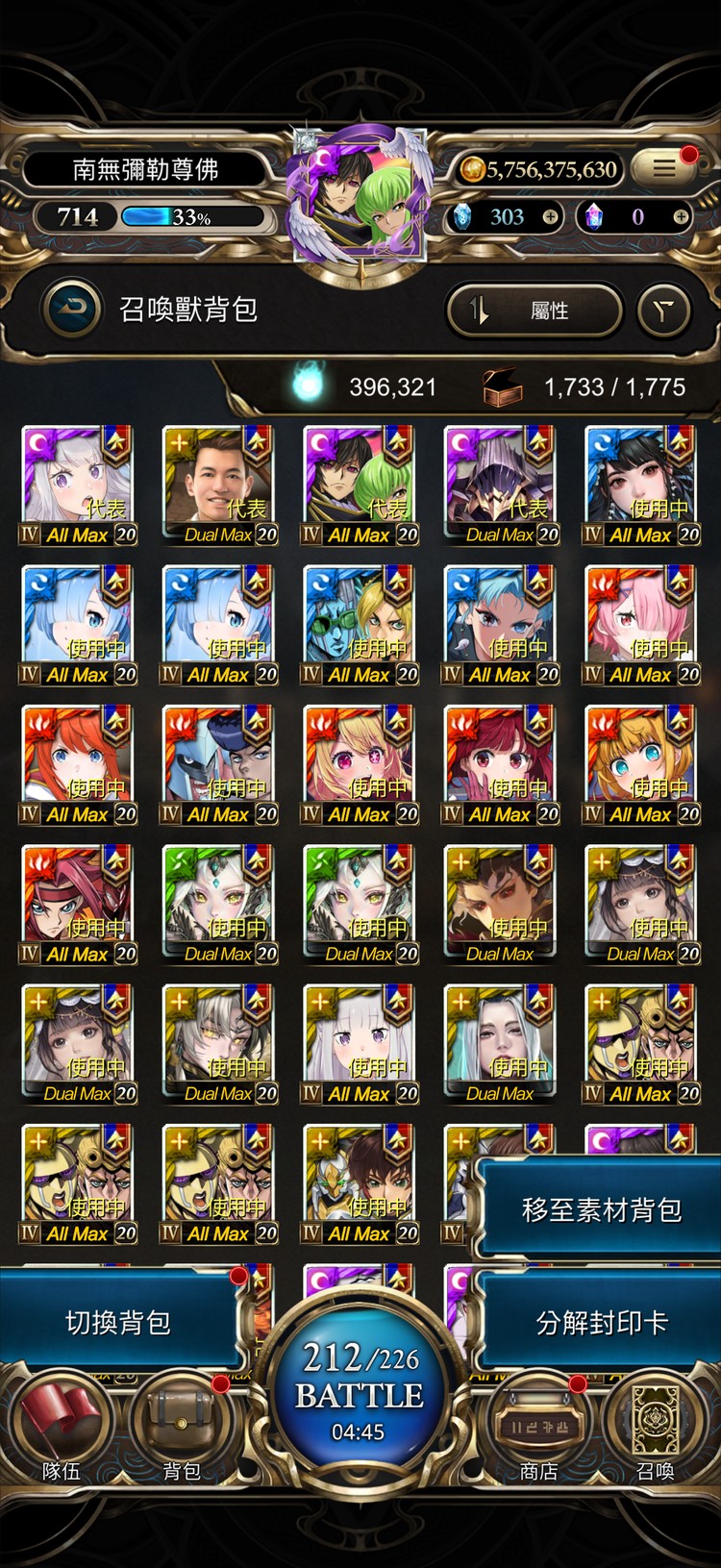Add purple crystals with the plus icon

coord(681,217)
